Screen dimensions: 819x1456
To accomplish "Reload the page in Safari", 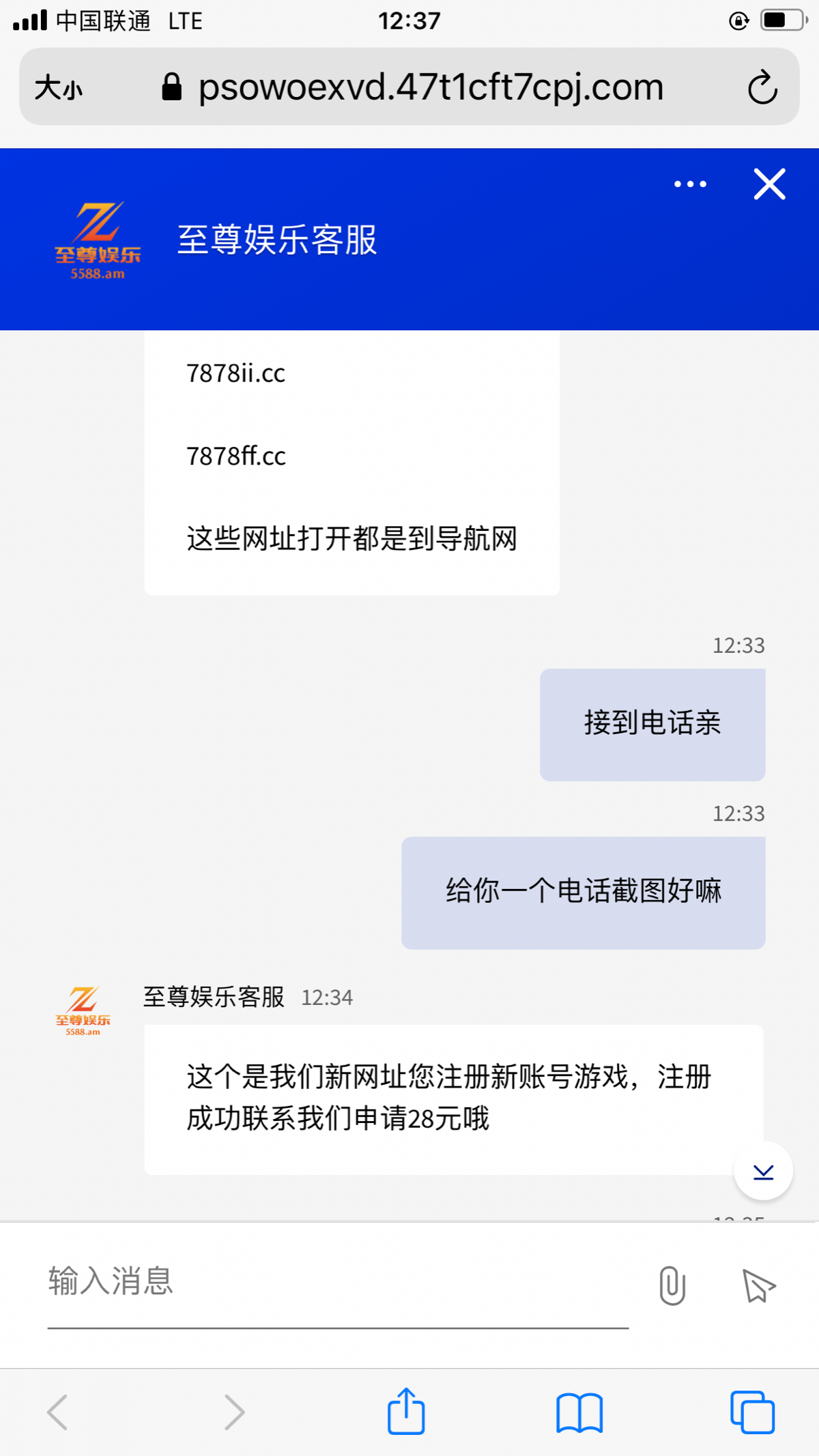I will pos(762,87).
